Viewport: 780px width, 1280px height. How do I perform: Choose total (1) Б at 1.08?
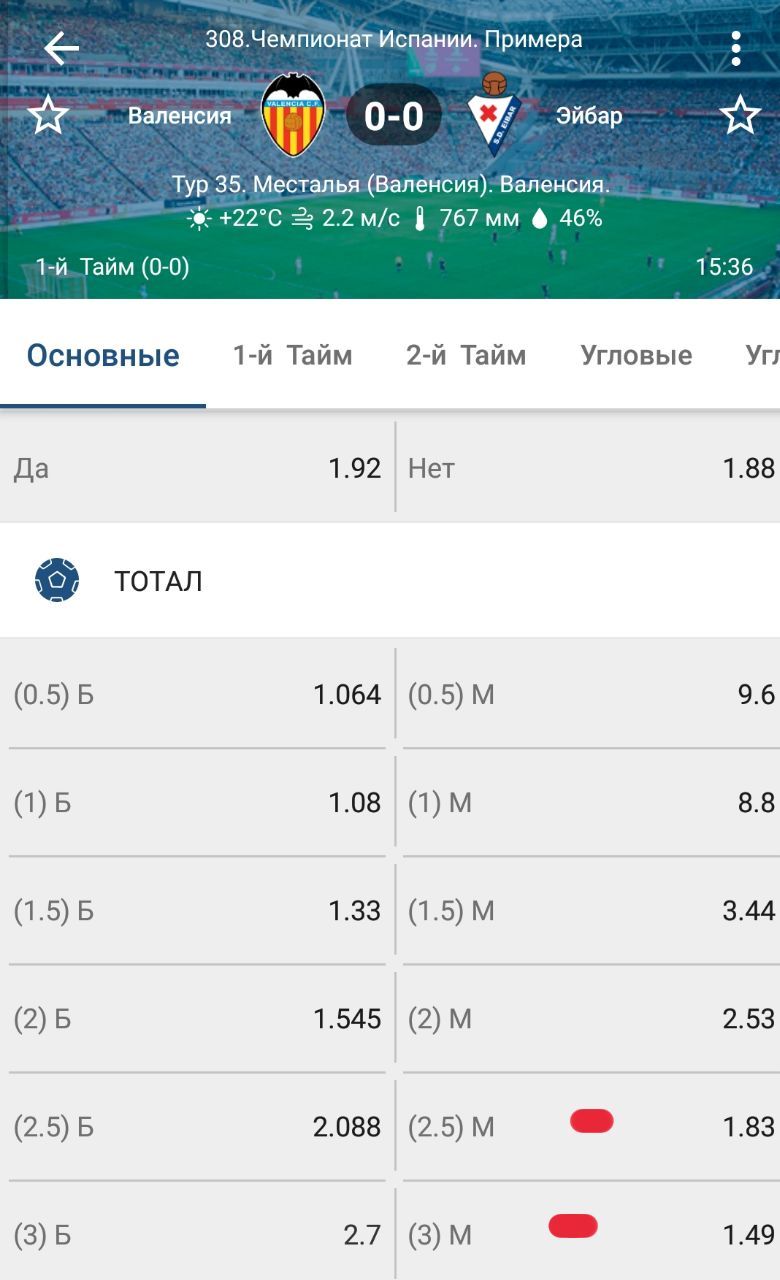(x=197, y=803)
